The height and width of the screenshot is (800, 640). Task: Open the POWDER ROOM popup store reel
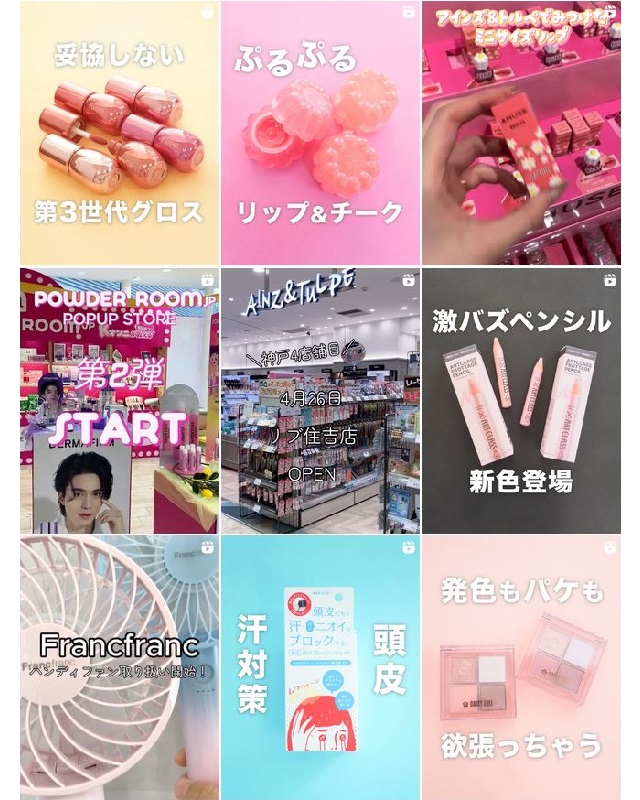click(119, 400)
